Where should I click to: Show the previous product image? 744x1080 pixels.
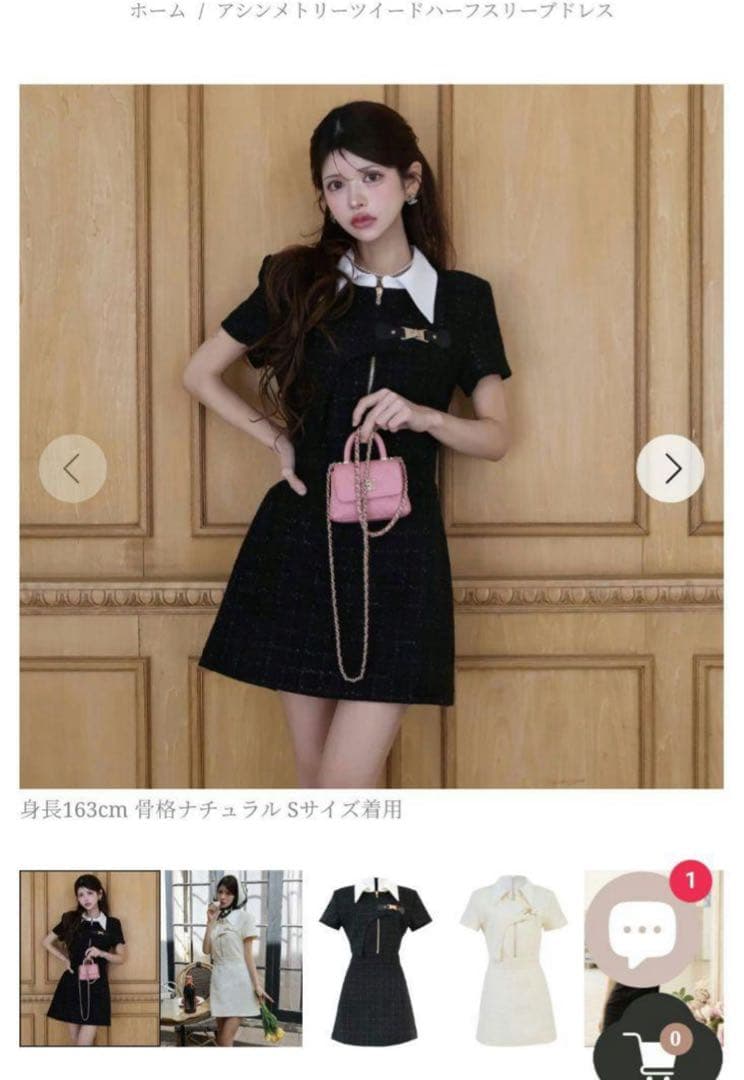tap(73, 468)
